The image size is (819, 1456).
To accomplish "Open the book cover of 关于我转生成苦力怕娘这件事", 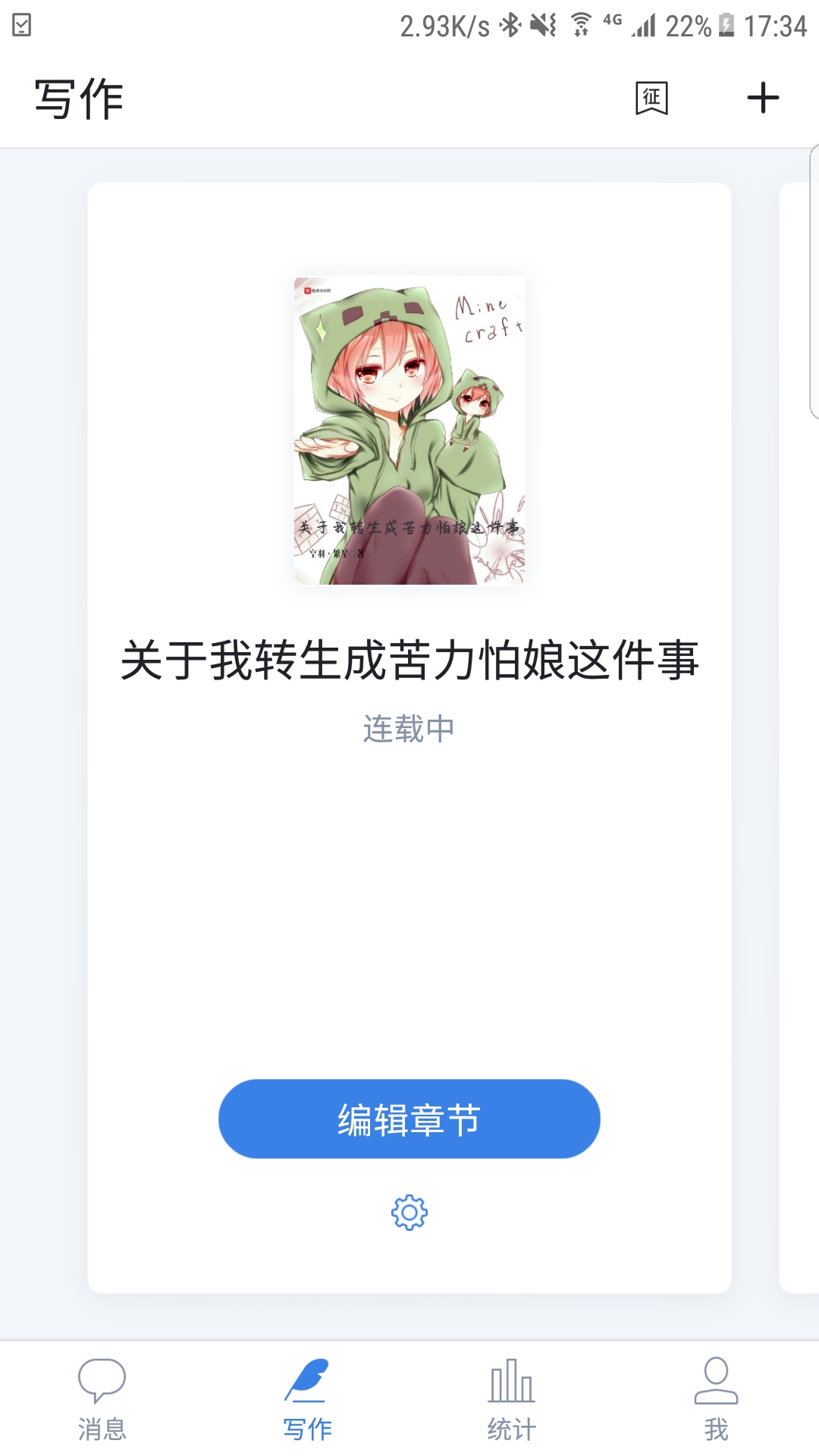I will [409, 430].
